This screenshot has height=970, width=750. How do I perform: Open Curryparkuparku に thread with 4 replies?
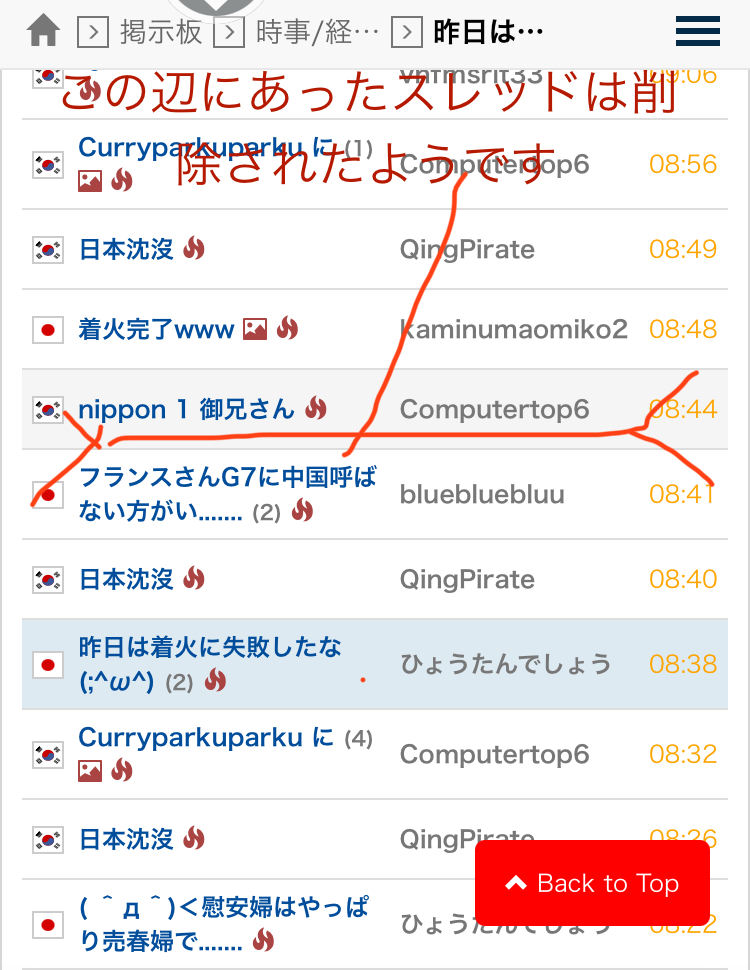point(205,739)
